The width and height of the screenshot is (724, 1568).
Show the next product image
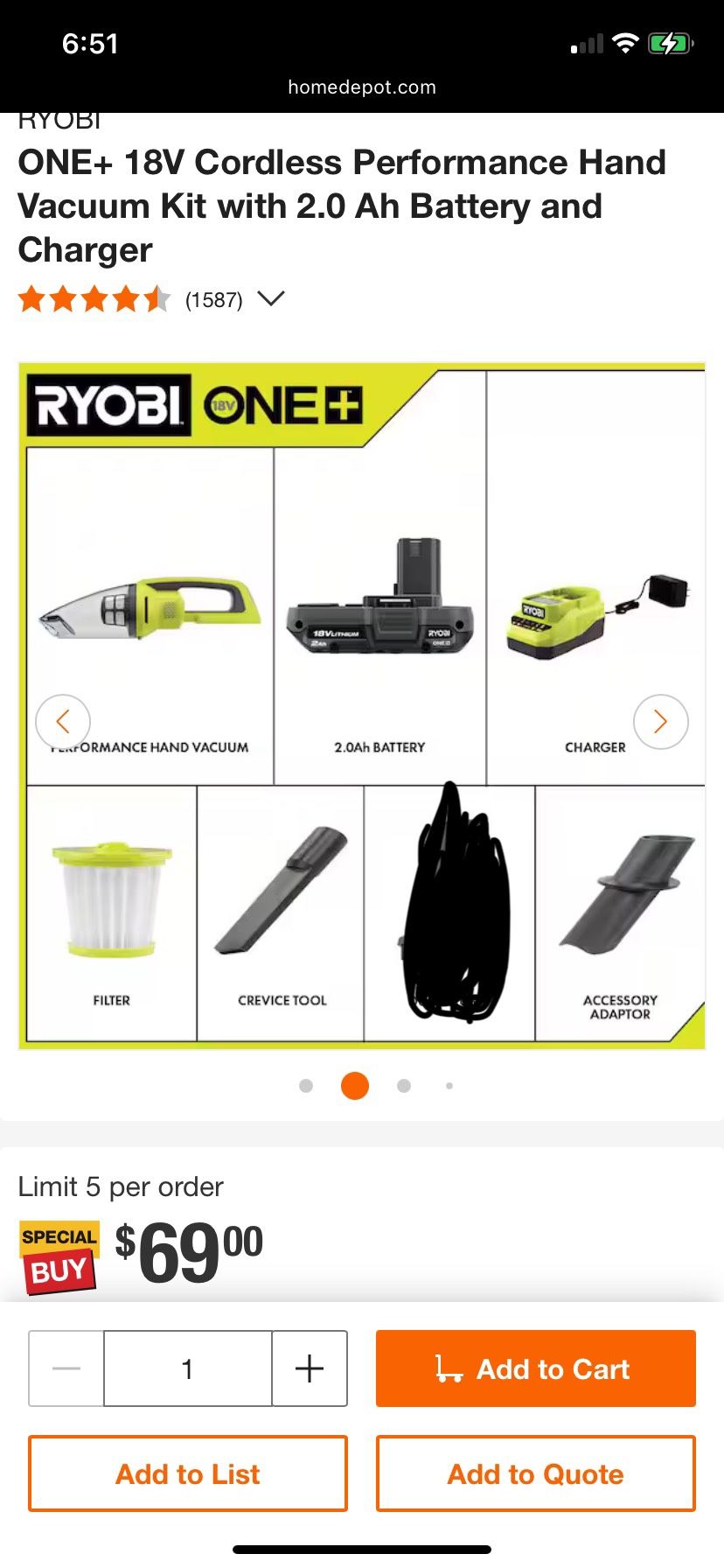click(660, 722)
